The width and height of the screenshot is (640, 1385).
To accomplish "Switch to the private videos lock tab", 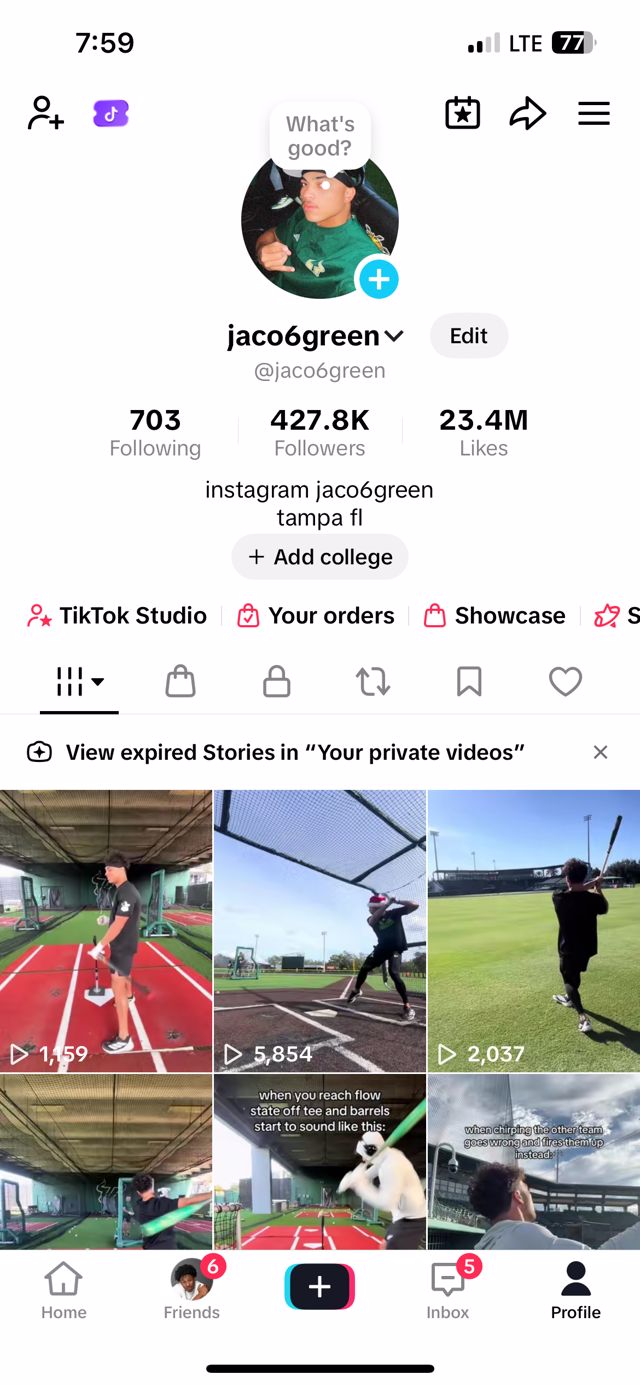I will [276, 682].
